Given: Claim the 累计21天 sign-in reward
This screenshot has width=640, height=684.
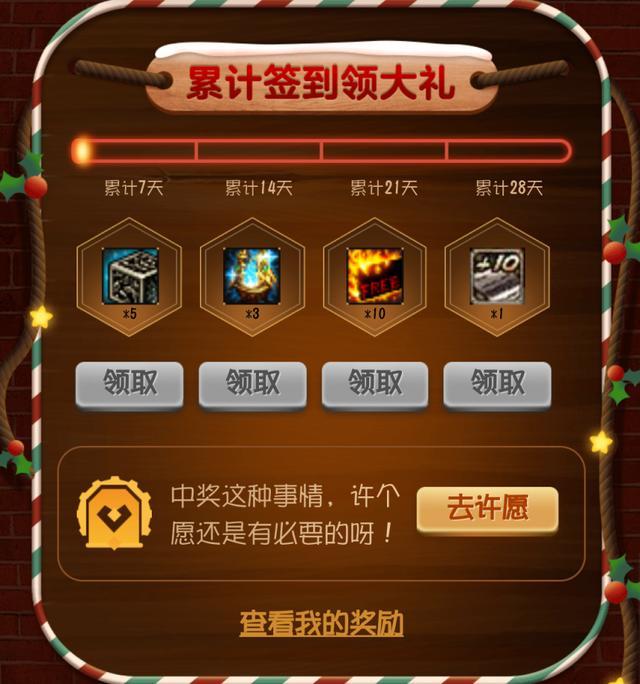Looking at the screenshot, I should [x=375, y=384].
